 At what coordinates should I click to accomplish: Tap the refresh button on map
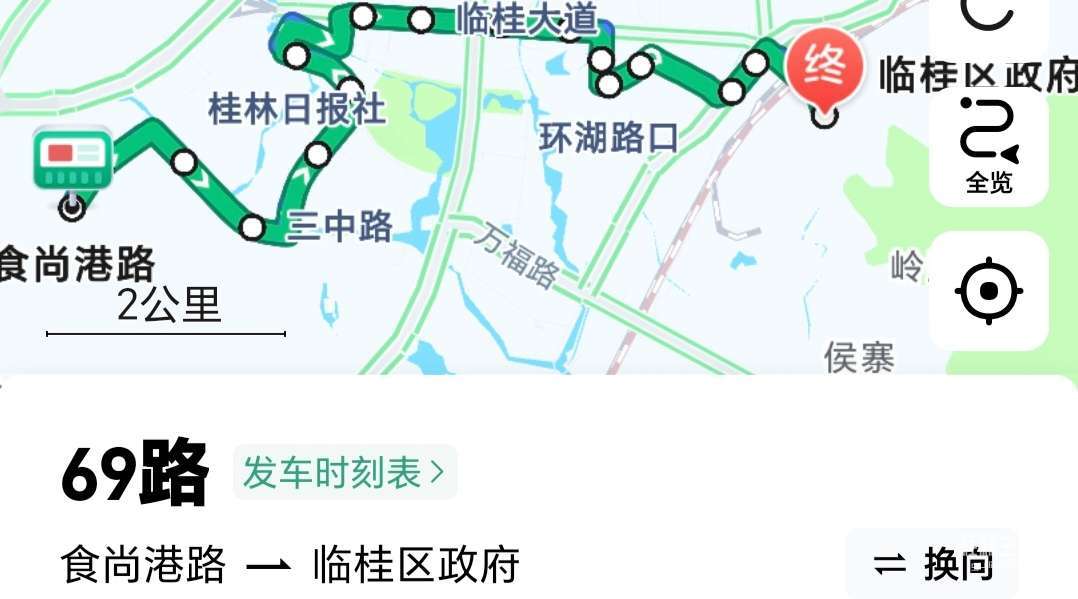coord(988,20)
